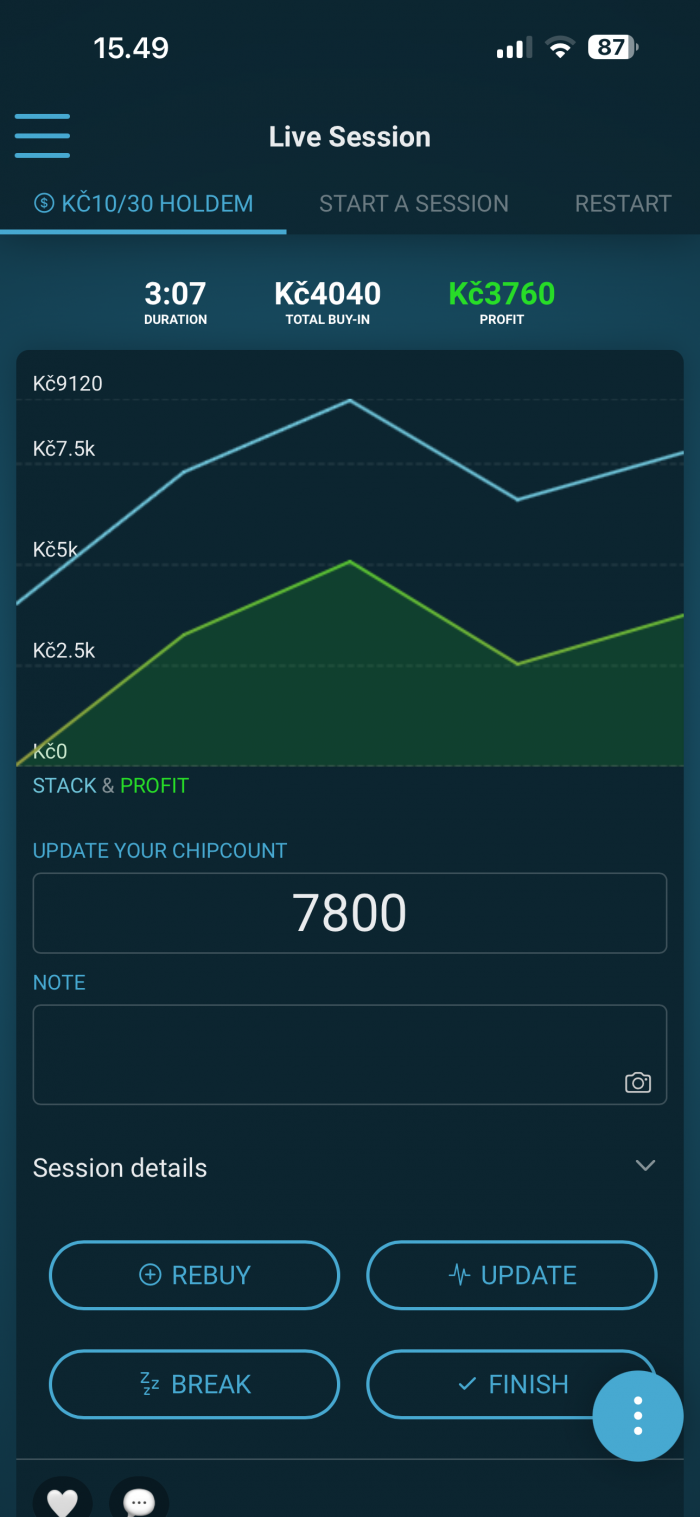
Task: Finish the live session
Action: pos(512,1384)
